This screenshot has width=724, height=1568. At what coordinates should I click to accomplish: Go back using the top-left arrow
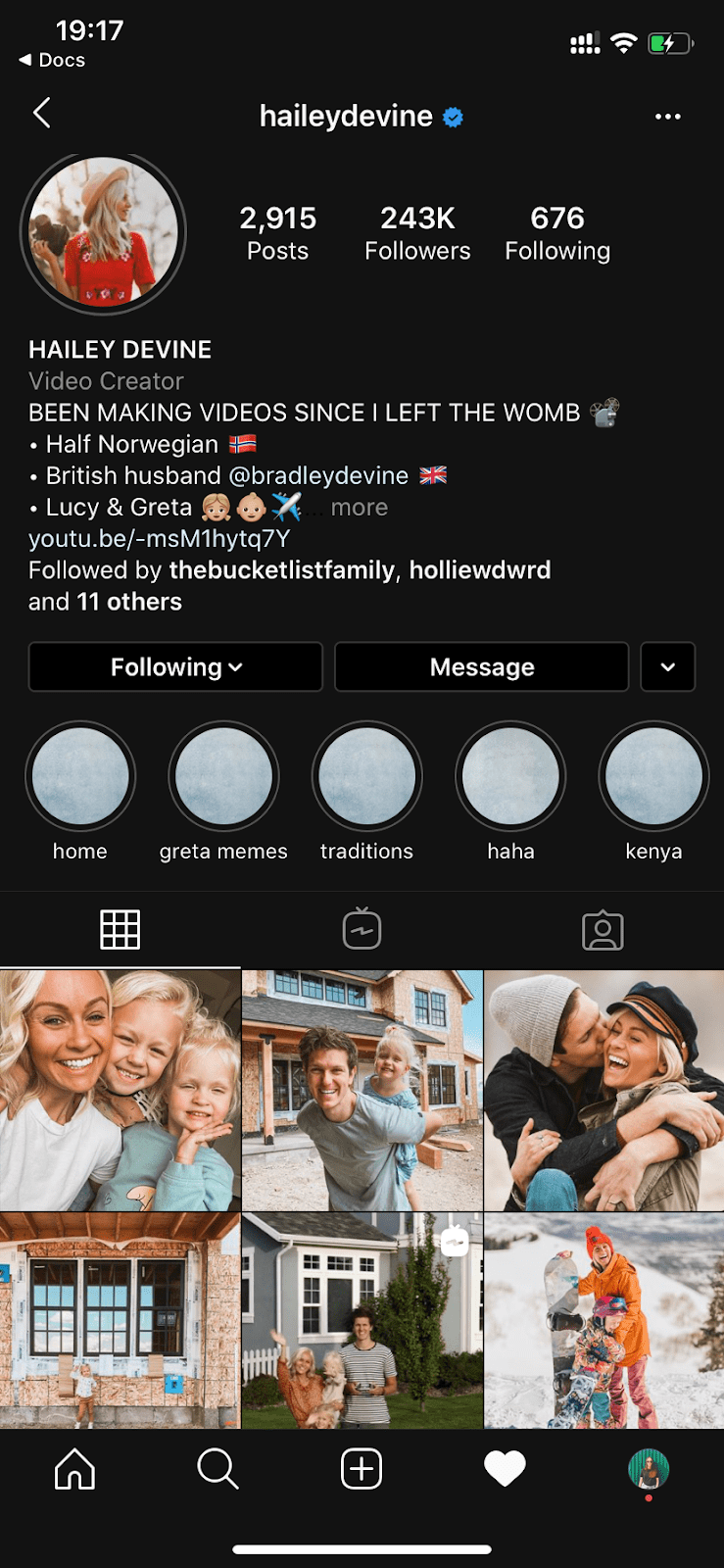41,114
